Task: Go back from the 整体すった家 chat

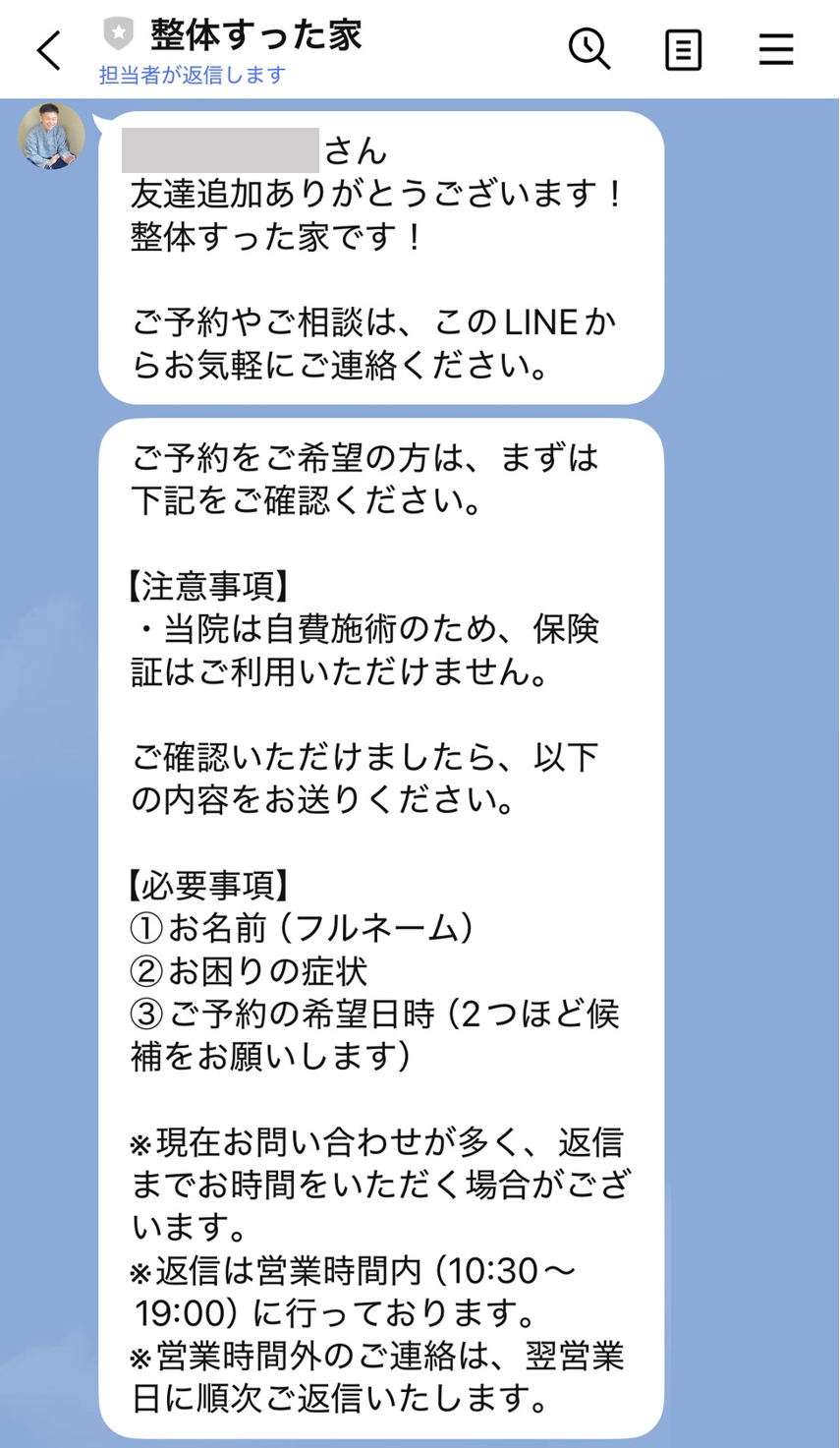Action: point(49,50)
